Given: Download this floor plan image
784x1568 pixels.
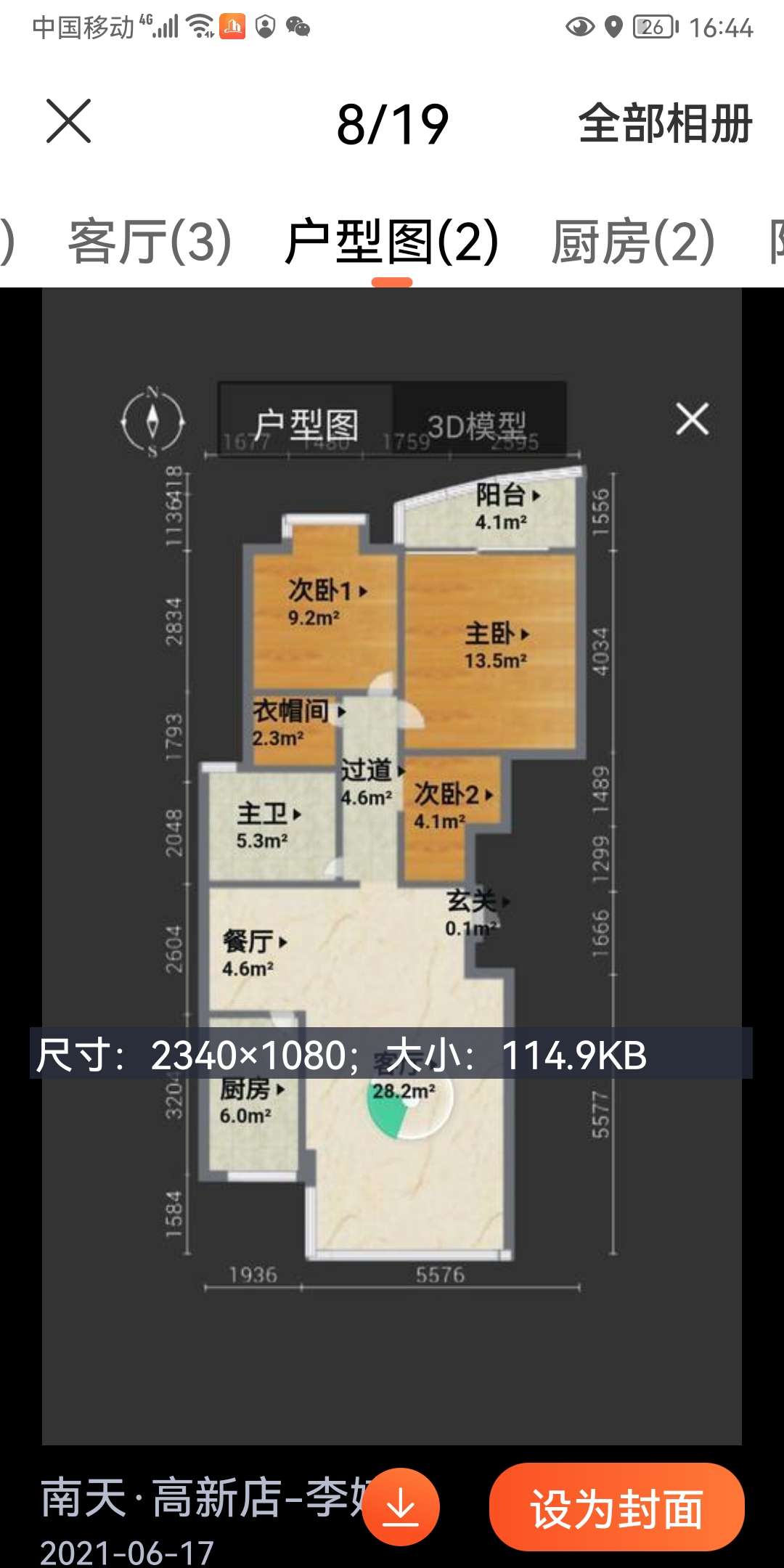Looking at the screenshot, I should click(400, 1507).
